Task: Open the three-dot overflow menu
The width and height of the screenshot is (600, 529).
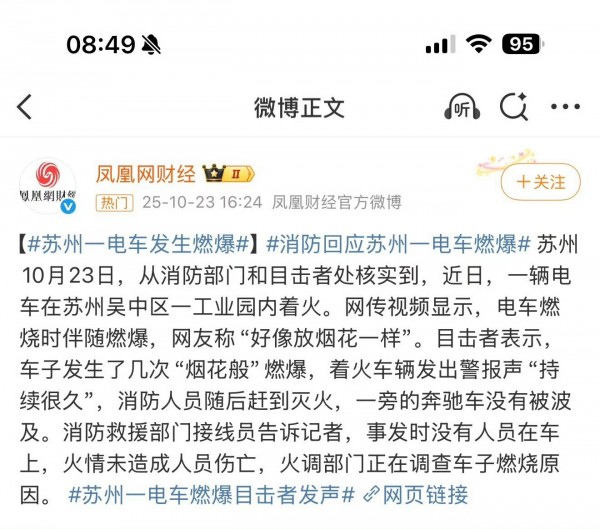Action: point(565,107)
